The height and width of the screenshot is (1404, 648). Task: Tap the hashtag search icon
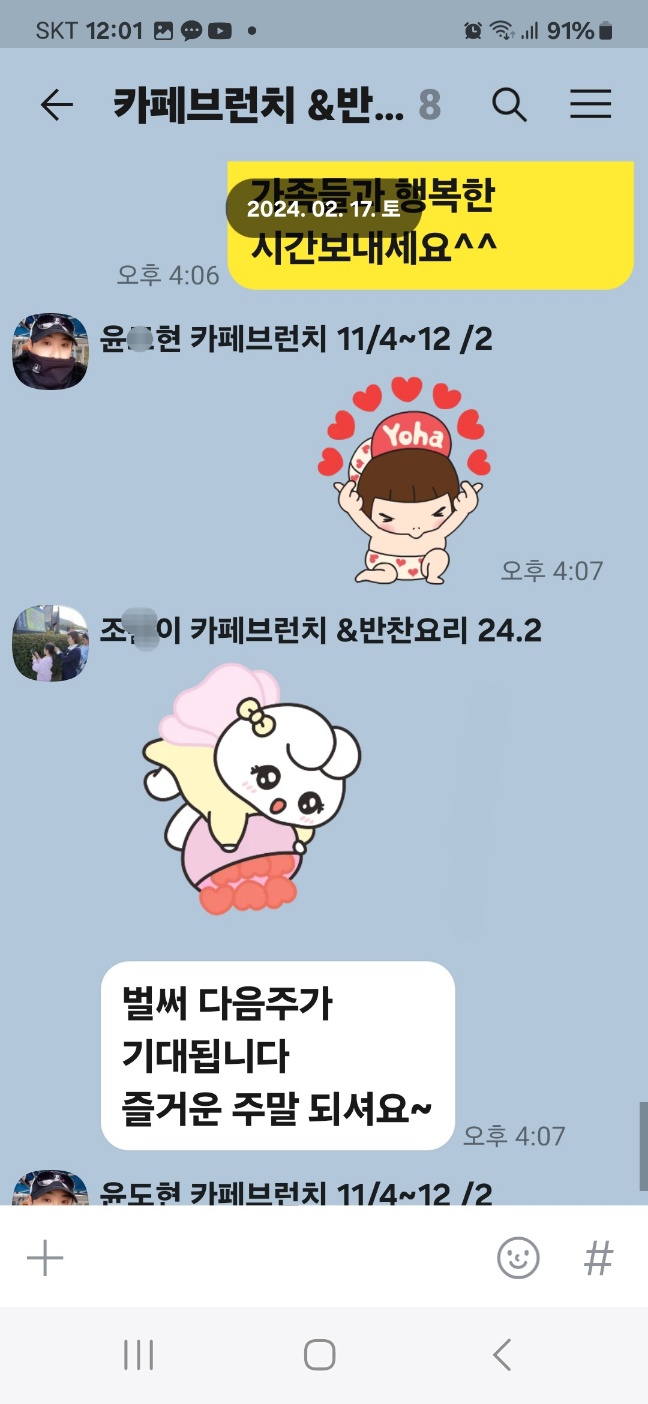point(598,1258)
